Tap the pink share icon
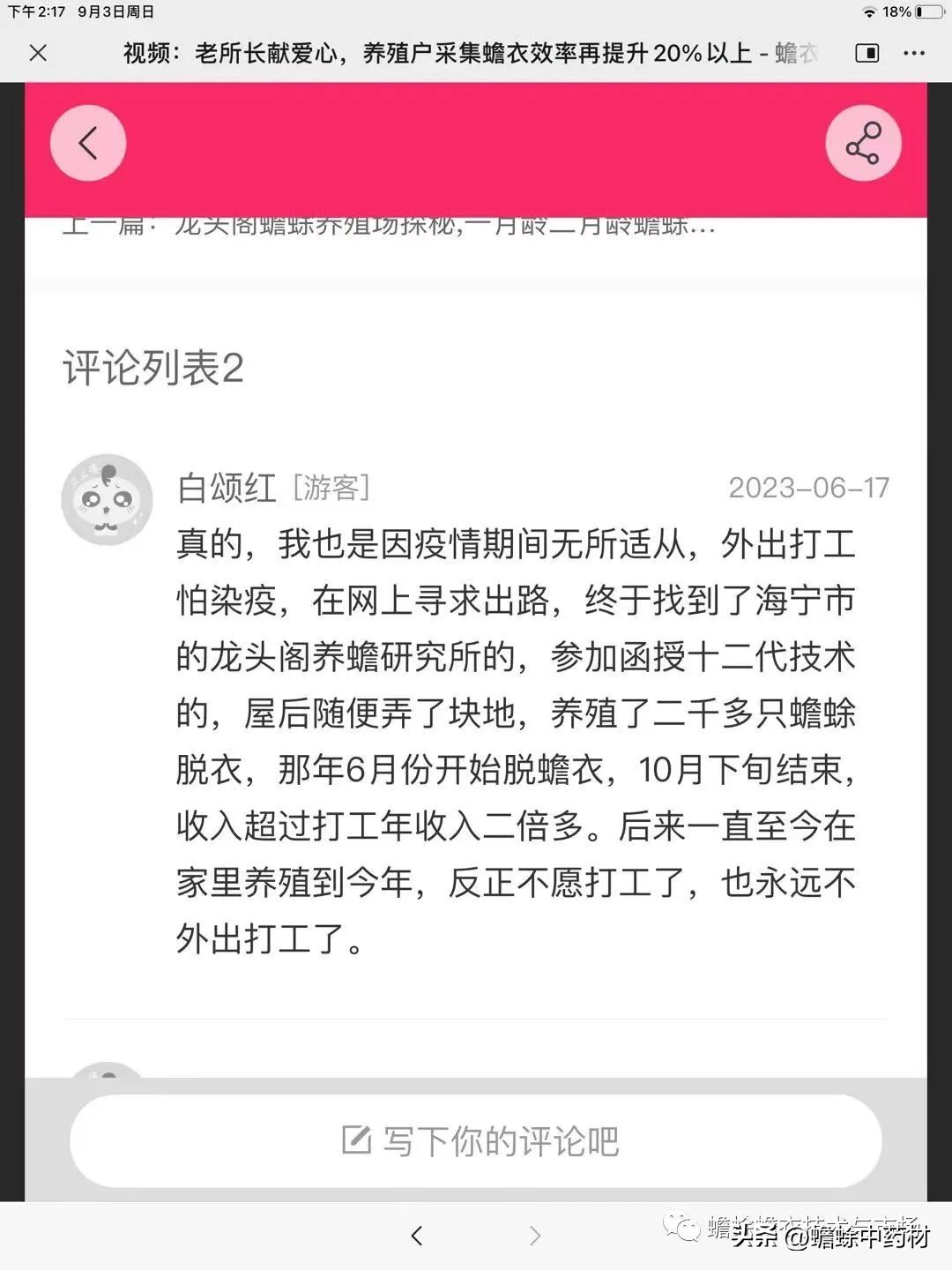952x1270 pixels. click(x=863, y=142)
